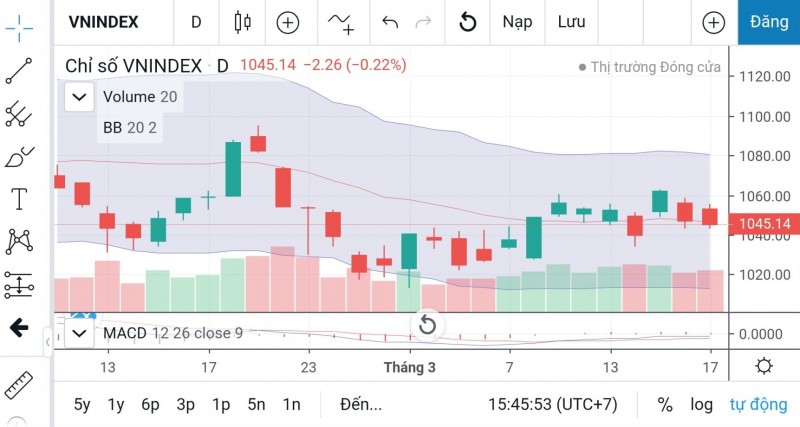Image resolution: width=800 pixels, height=427 pixels.
Task: Tap the Lưu button to save chart
Action: [x=572, y=21]
